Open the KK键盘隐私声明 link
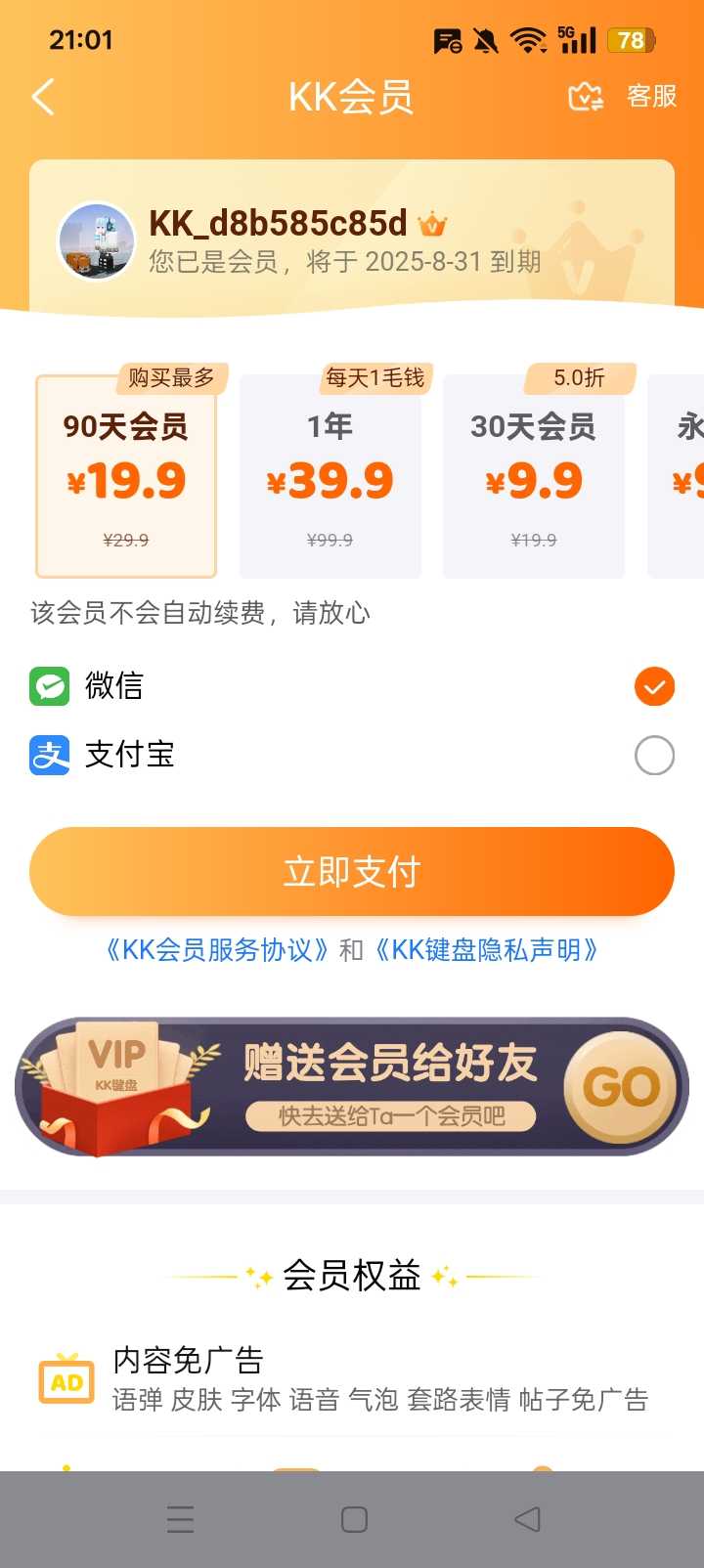The height and width of the screenshot is (1568, 704). click(486, 950)
